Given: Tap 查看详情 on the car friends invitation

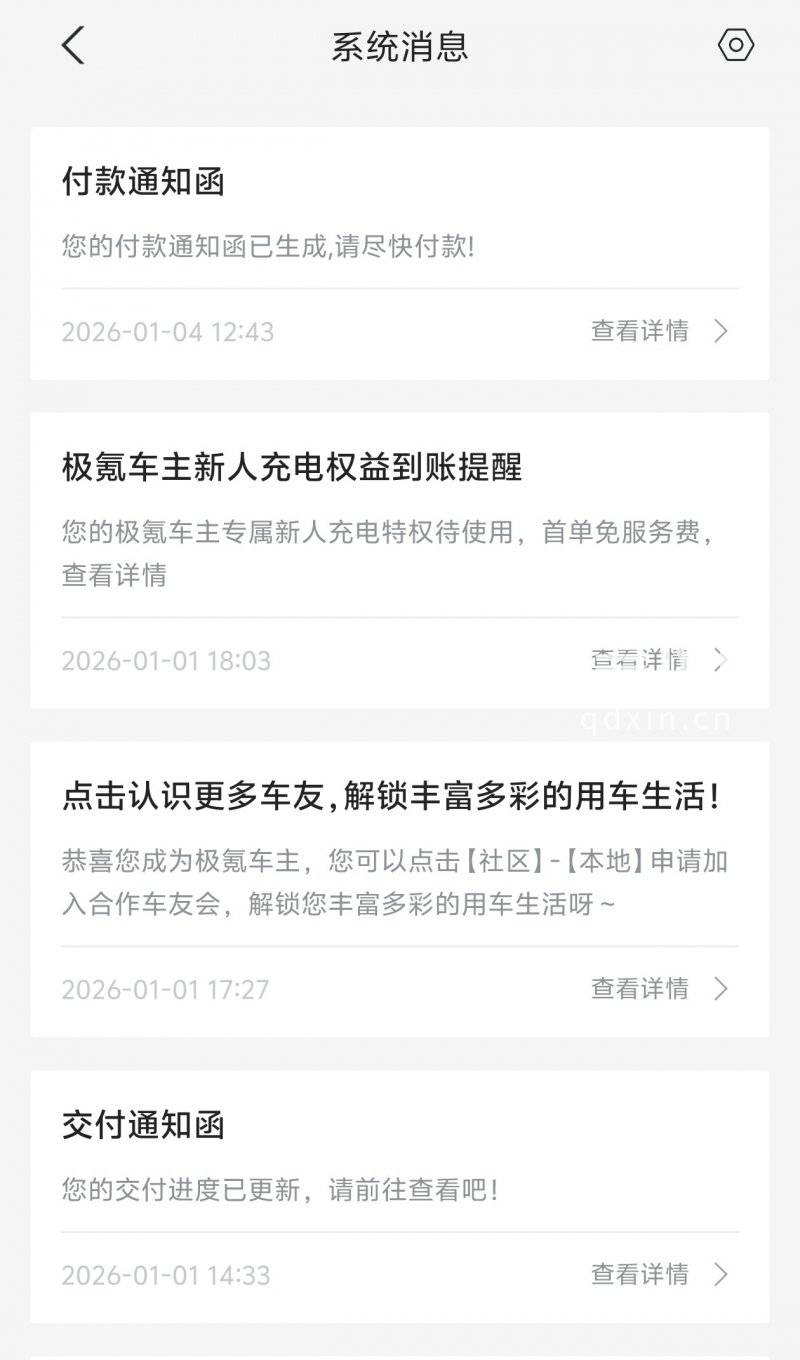Looking at the screenshot, I should 640,989.
